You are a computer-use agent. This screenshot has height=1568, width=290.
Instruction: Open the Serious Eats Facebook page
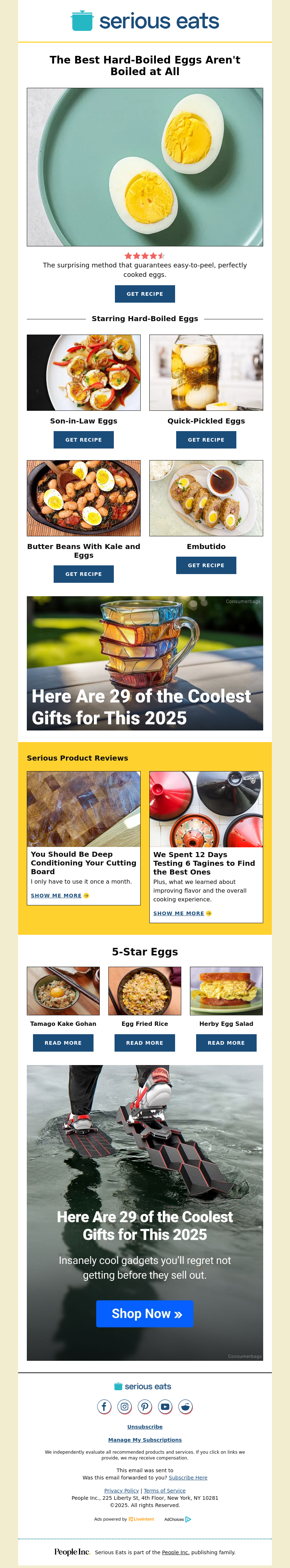pos(104,1406)
